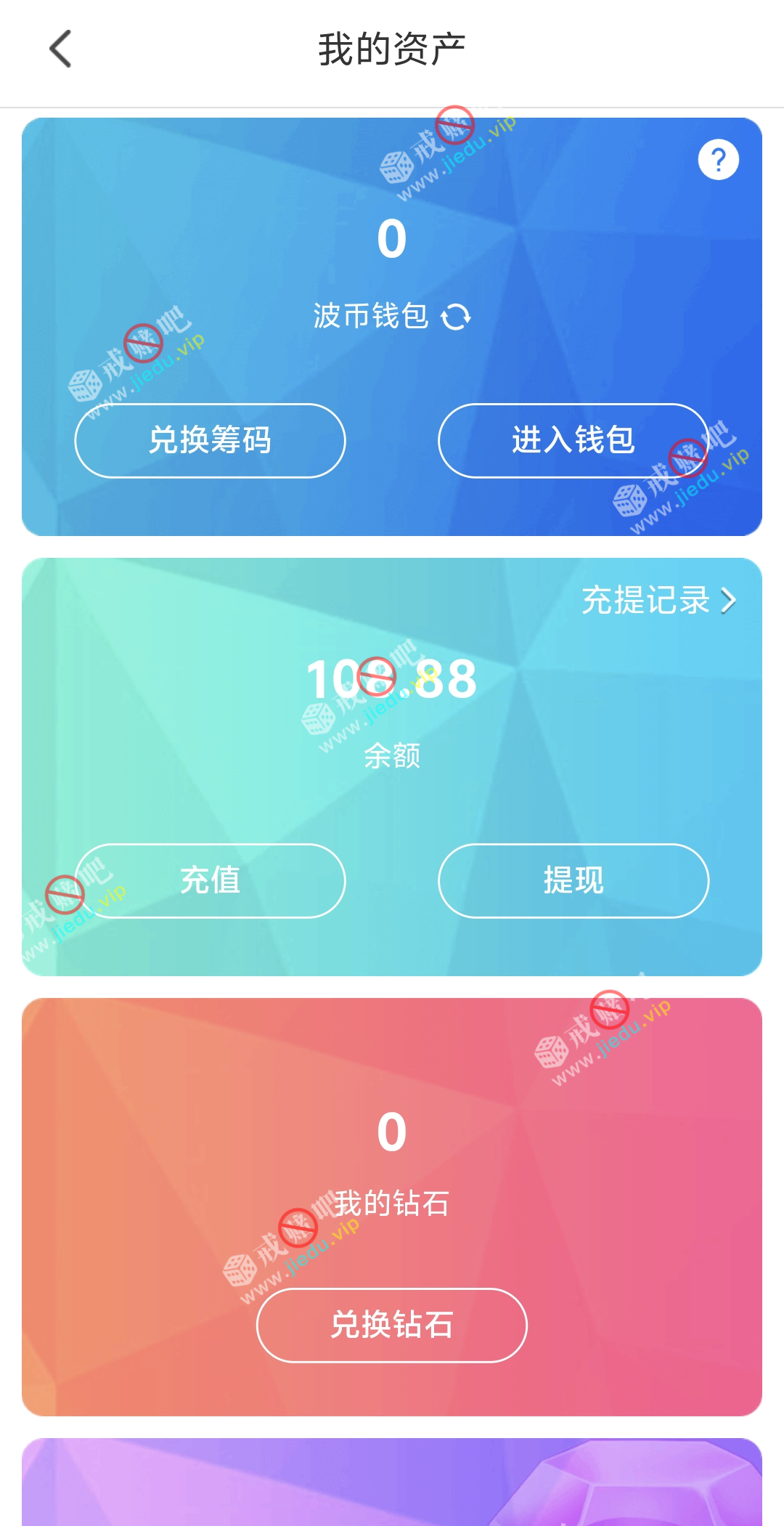Viewport: 784px width, 1526px height.
Task: Tap the 兑换筹码 button
Action: click(x=210, y=440)
